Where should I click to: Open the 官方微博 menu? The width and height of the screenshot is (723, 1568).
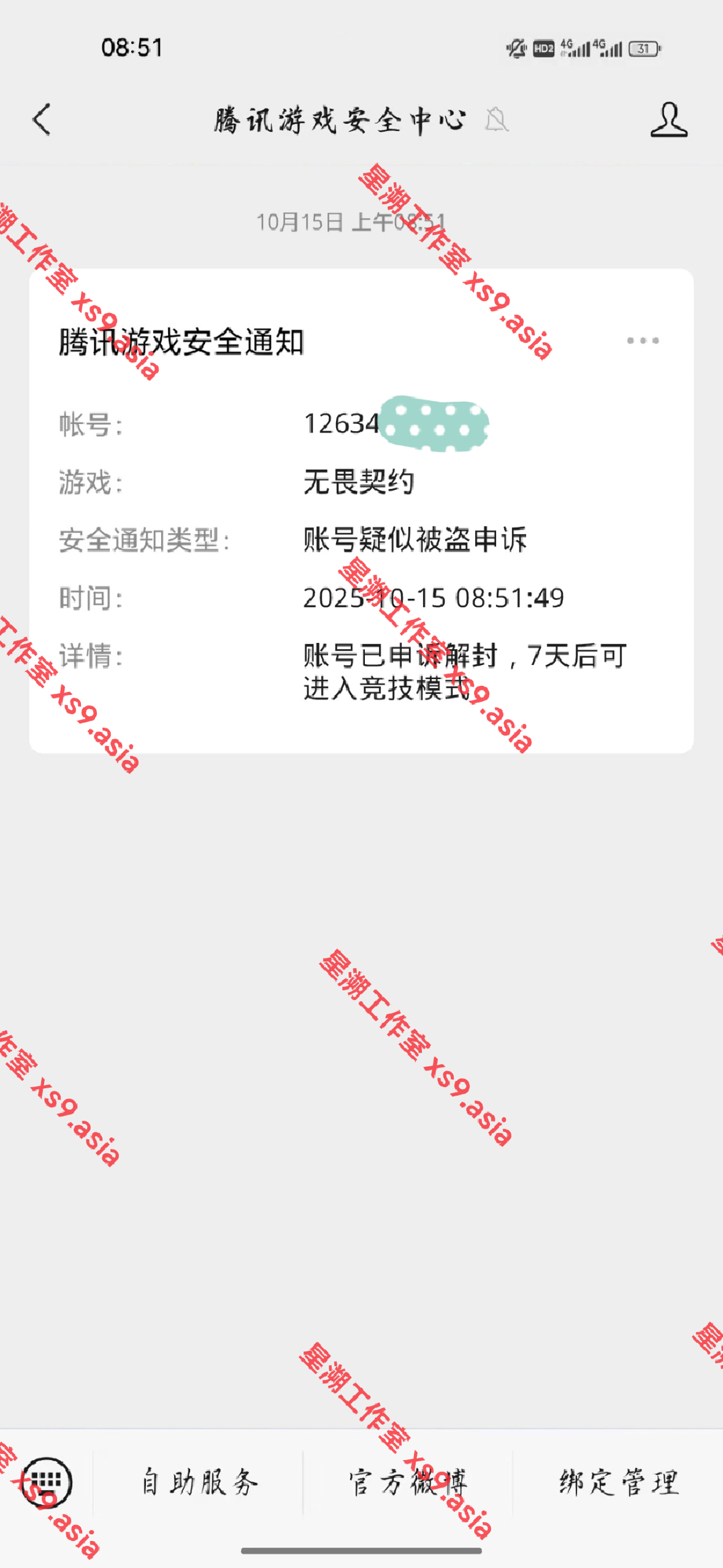tap(408, 1482)
